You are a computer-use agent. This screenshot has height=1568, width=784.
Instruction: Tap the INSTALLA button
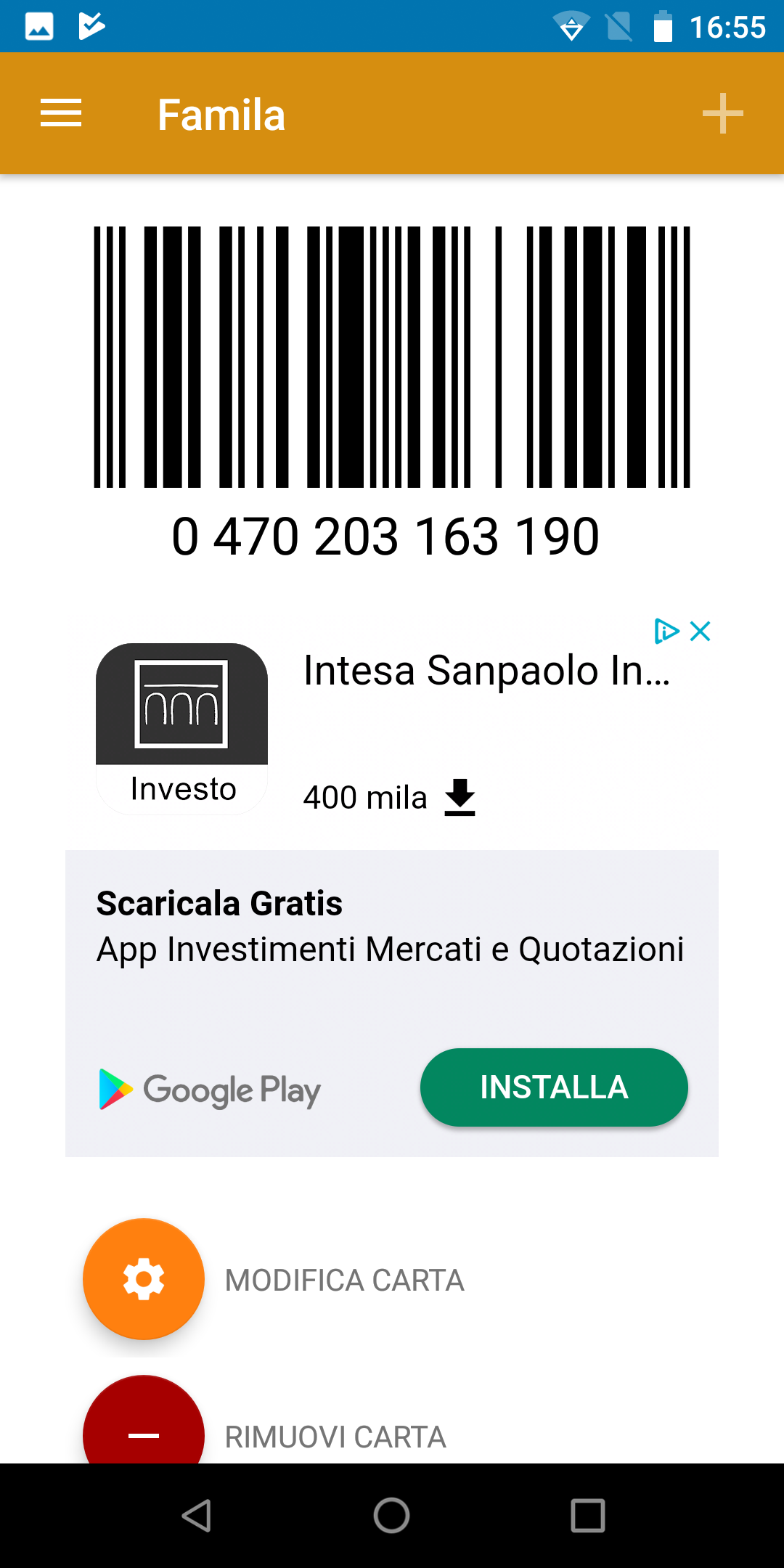[x=553, y=1087]
